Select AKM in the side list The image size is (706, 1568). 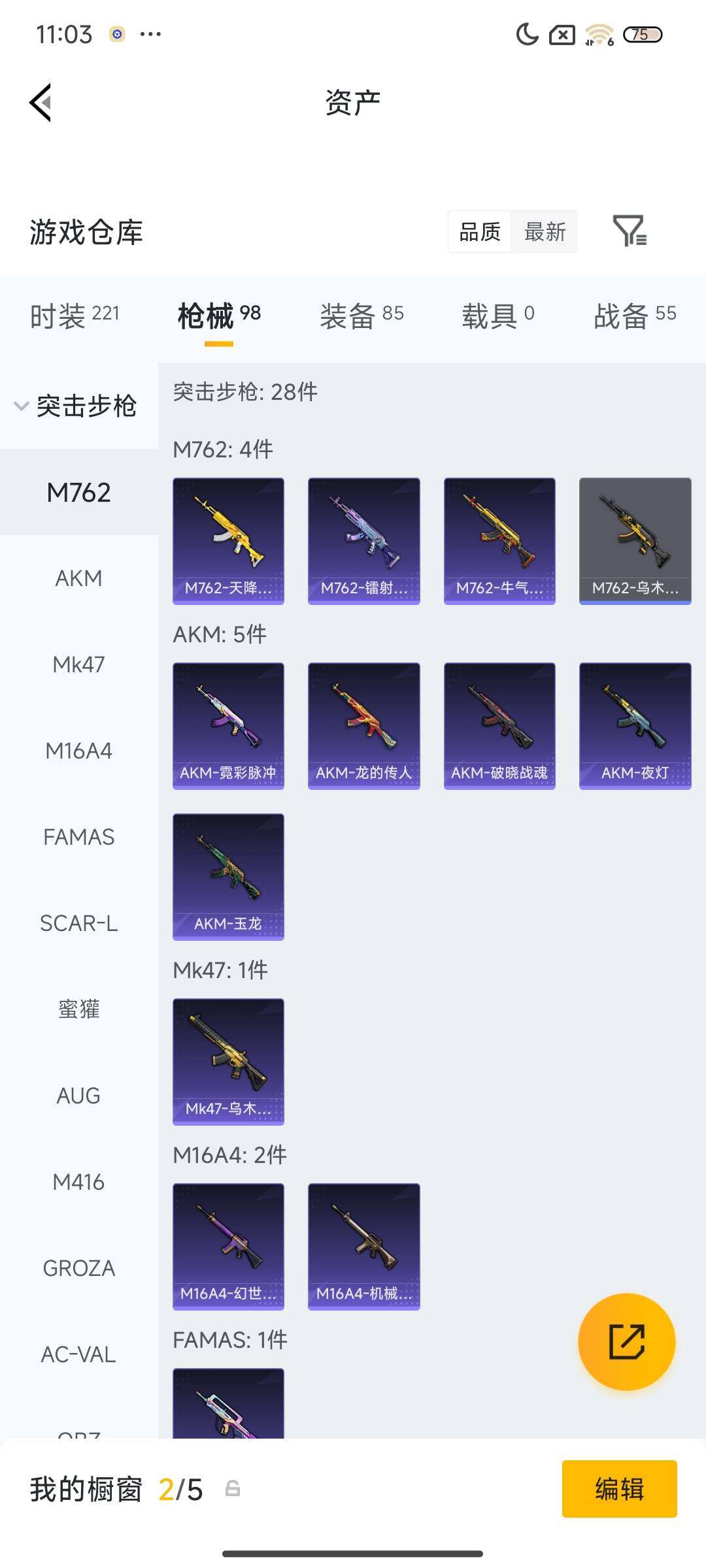[x=78, y=578]
